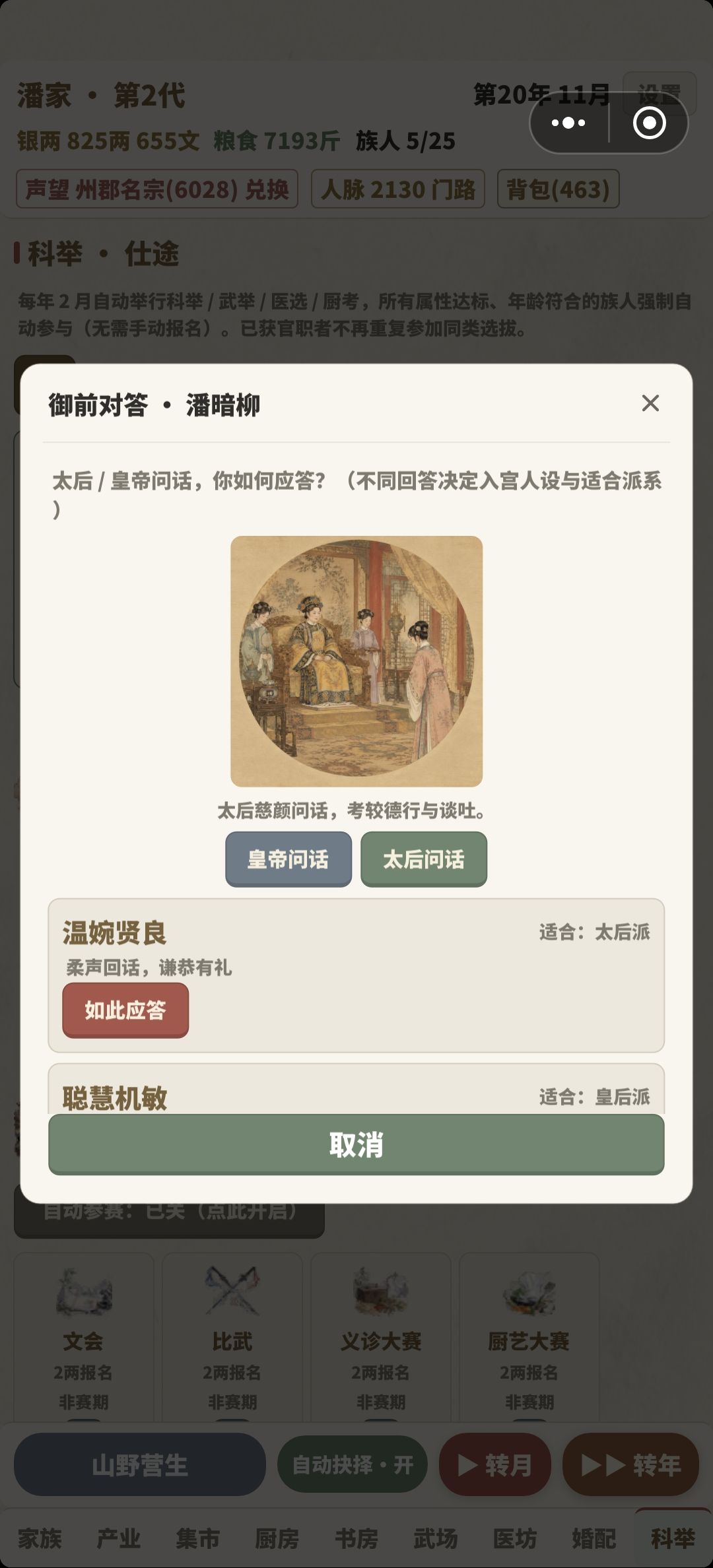Viewport: 713px width, 1568px height.
Task: Choose the 聪慧机敏 answer card
Action: [x=356, y=1089]
